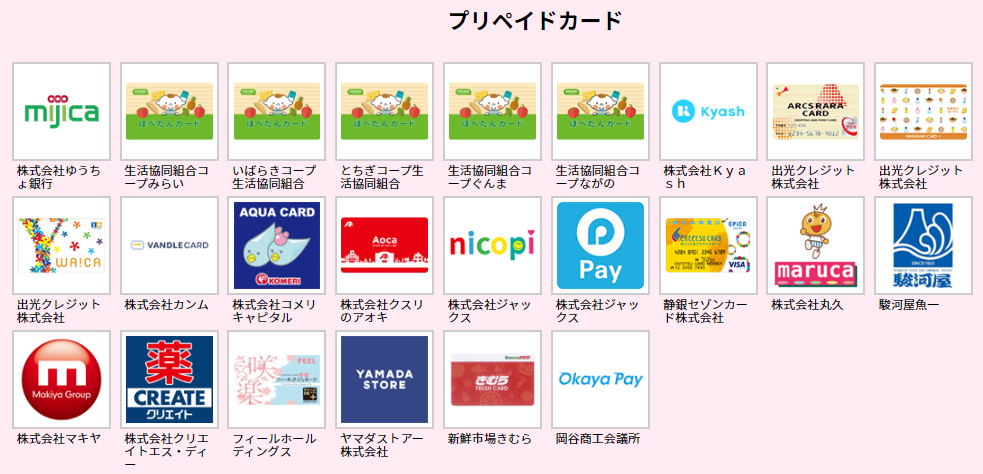
Task: Open the Aoca card tile
Action: click(x=385, y=245)
